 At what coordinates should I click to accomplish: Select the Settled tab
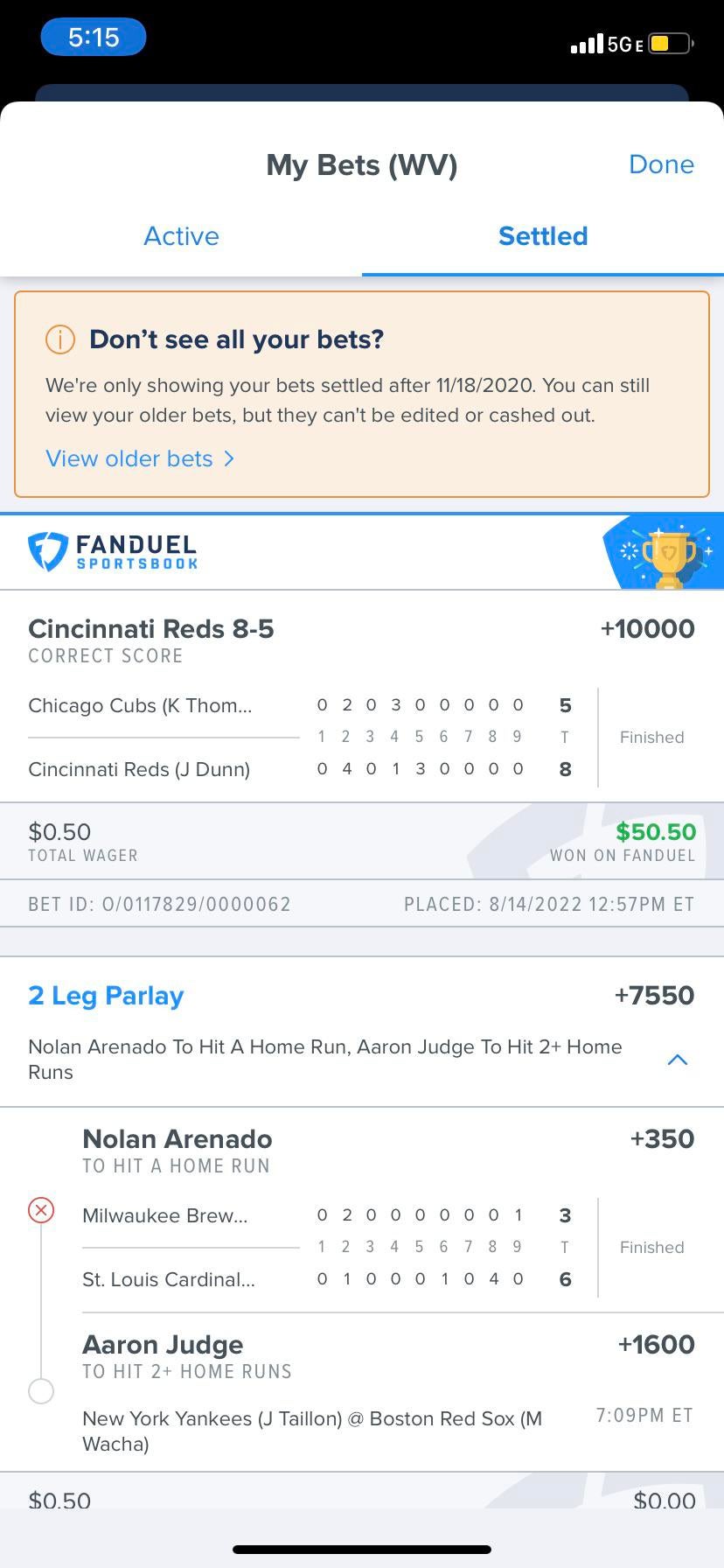542,236
